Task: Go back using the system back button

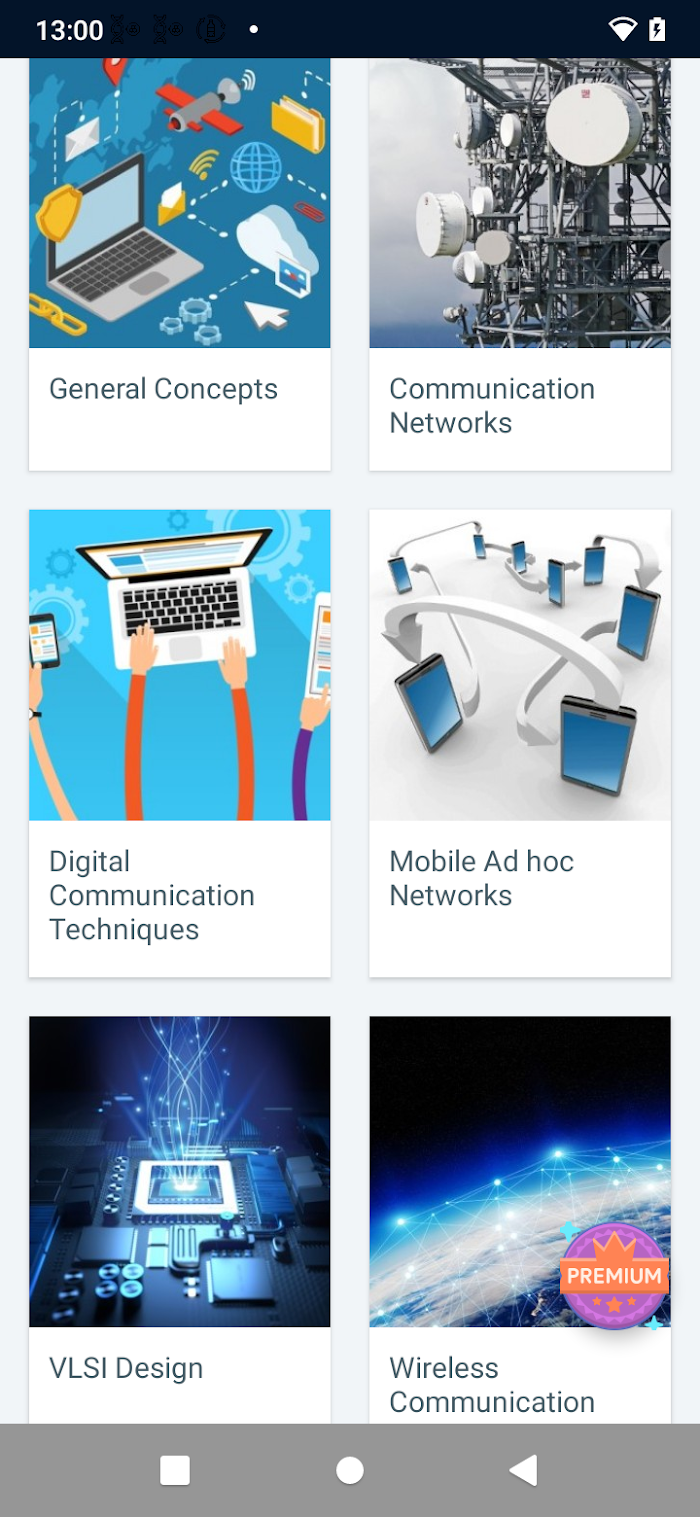Action: coord(523,1470)
